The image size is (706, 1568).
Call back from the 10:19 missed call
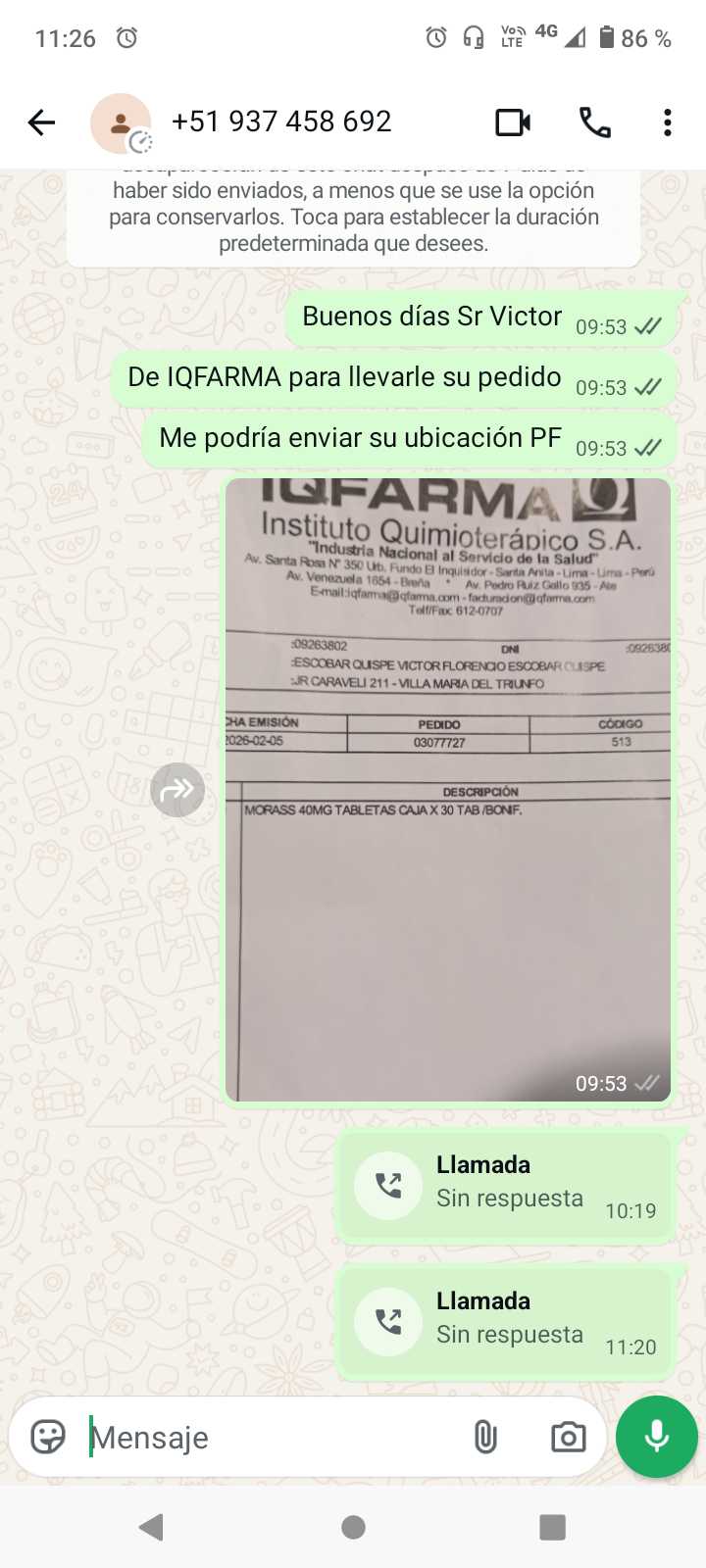pyautogui.click(x=388, y=1186)
